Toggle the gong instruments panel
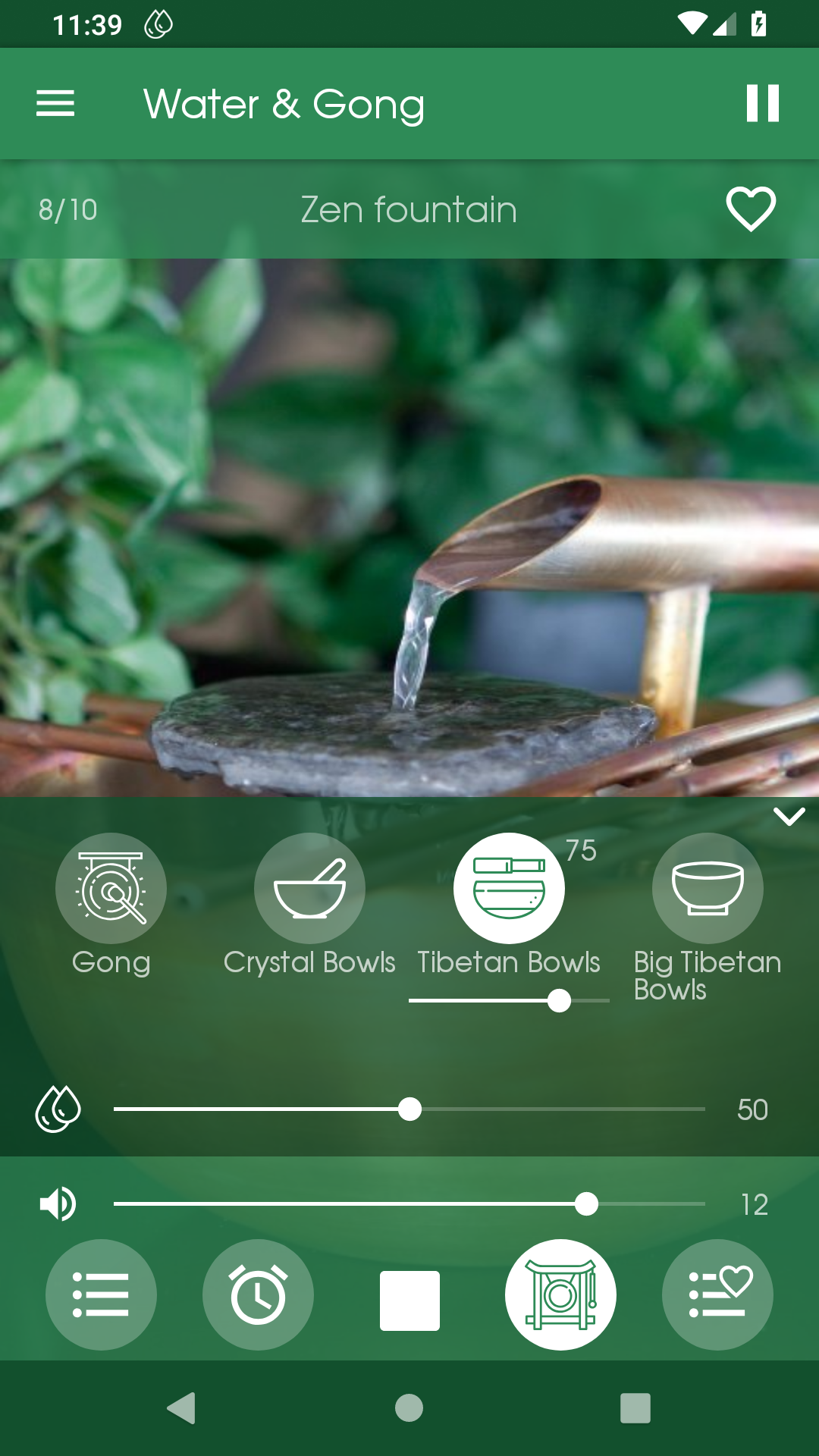This screenshot has width=819, height=1456. (x=560, y=1294)
